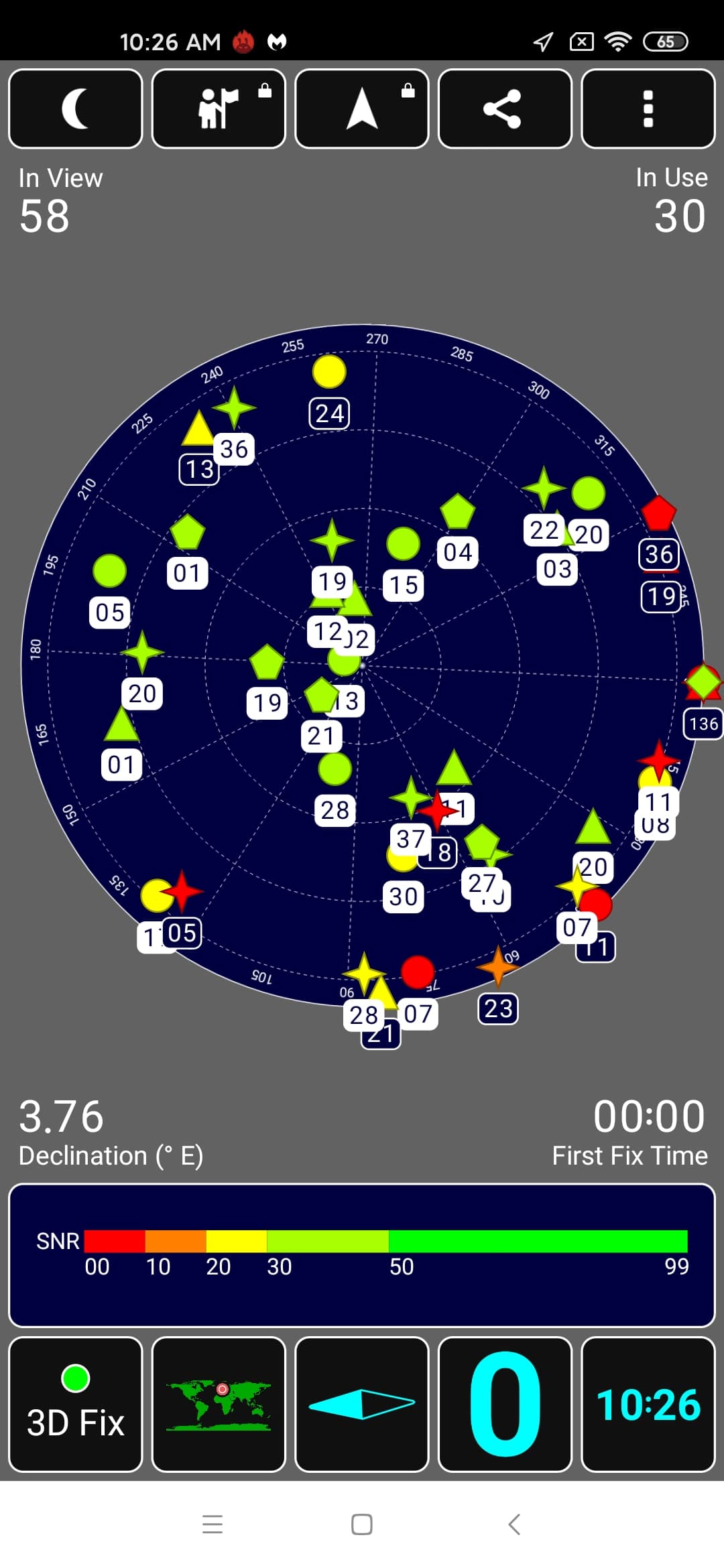Open the speed tile showing 0
Viewport: 724px width, 1568px height.
(x=505, y=1404)
